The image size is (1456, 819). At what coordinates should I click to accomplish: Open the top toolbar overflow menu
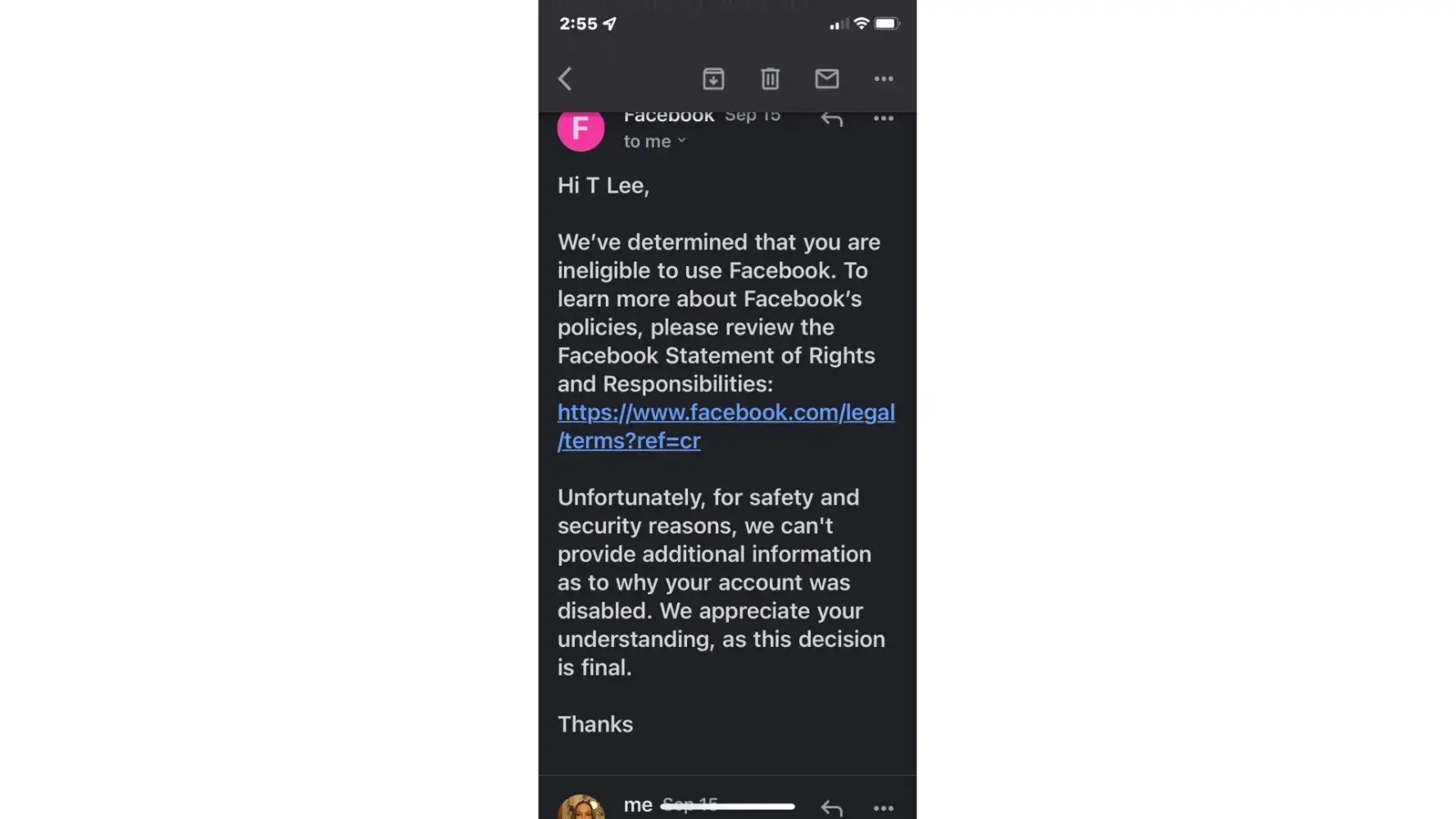883,79
